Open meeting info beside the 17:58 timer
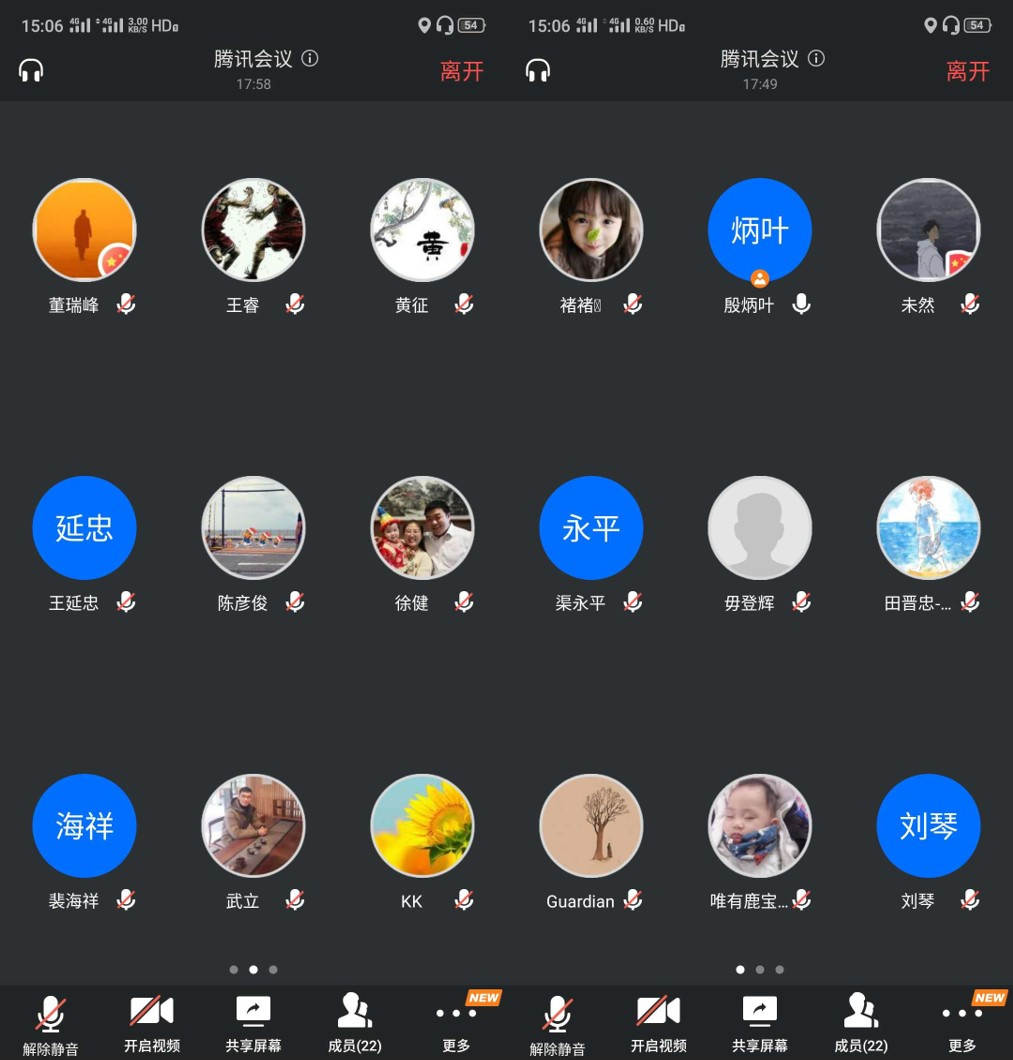 (x=310, y=58)
